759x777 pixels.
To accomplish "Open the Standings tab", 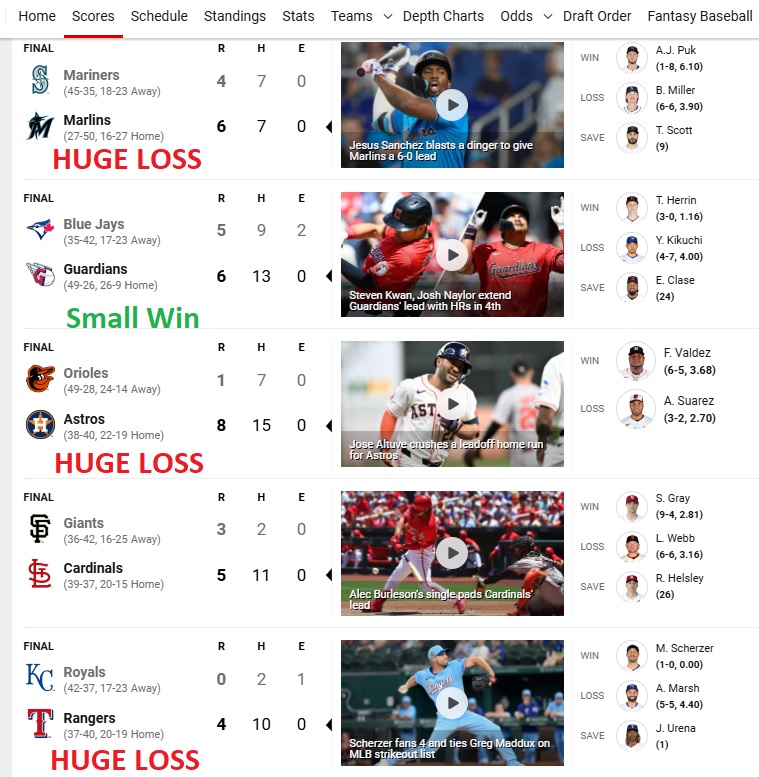I will point(235,16).
